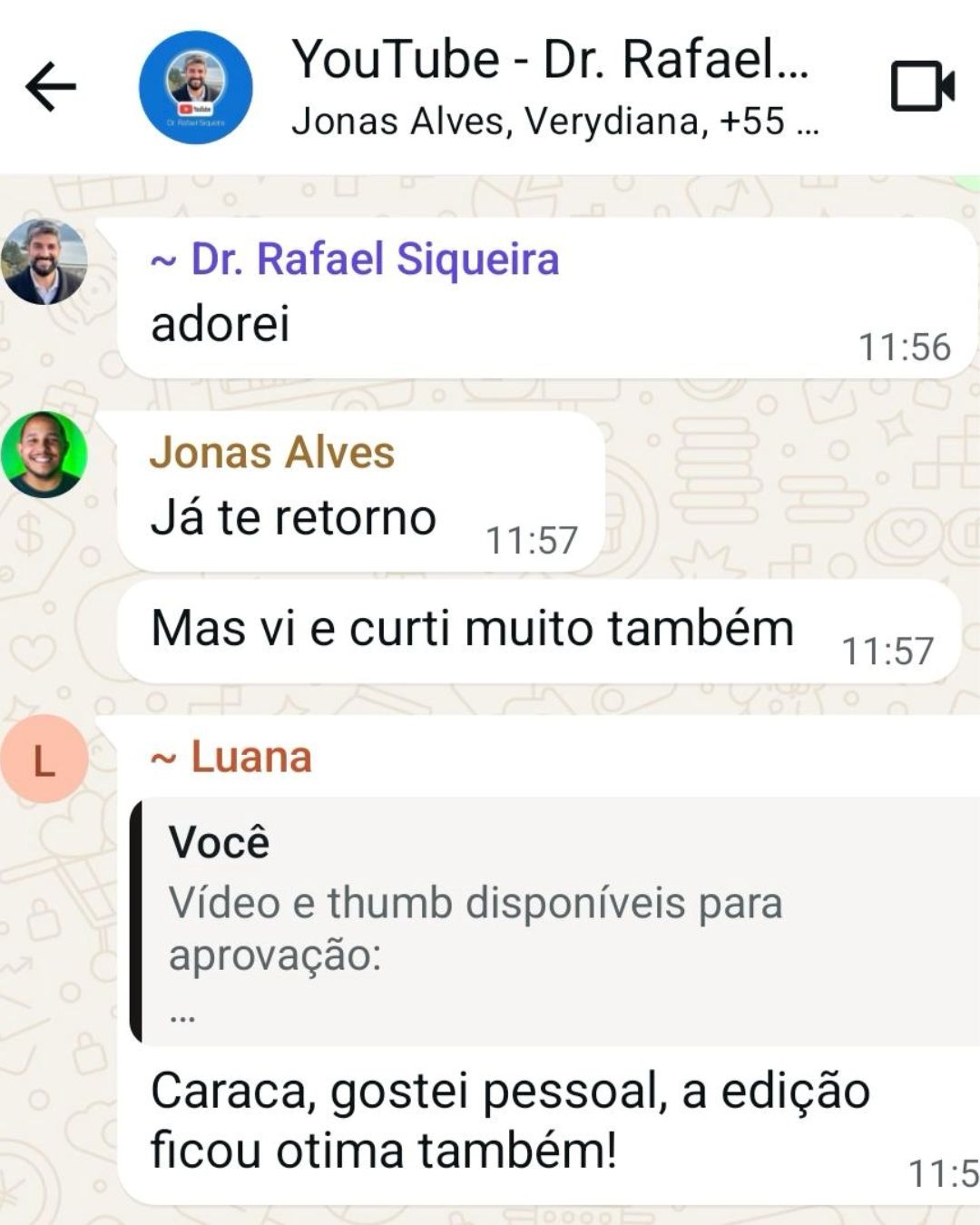980x1225 pixels.
Task: Open the YouTube - Dr. Rafael group info
Action: tap(550, 87)
